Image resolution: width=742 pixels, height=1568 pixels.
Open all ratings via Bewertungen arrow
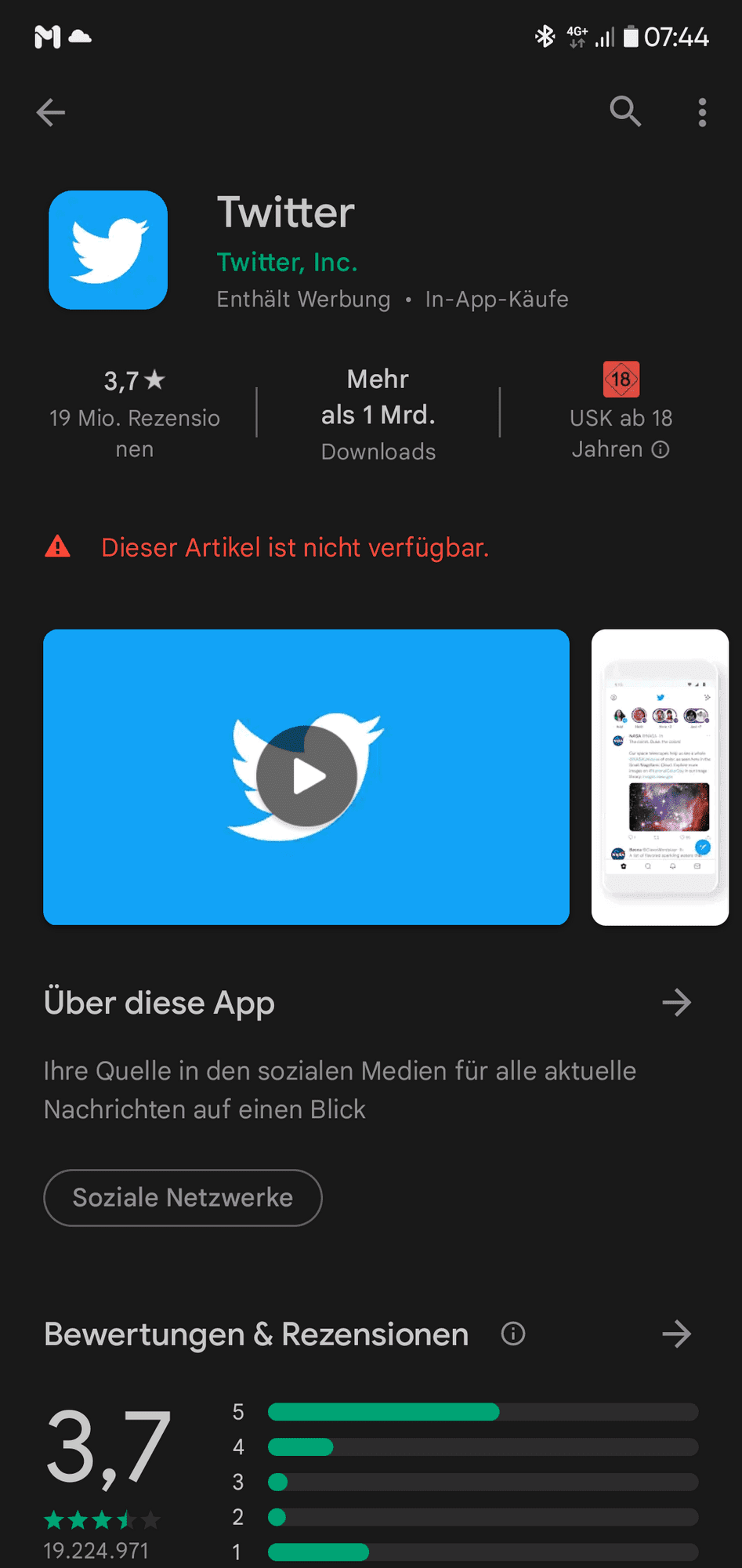(676, 1334)
